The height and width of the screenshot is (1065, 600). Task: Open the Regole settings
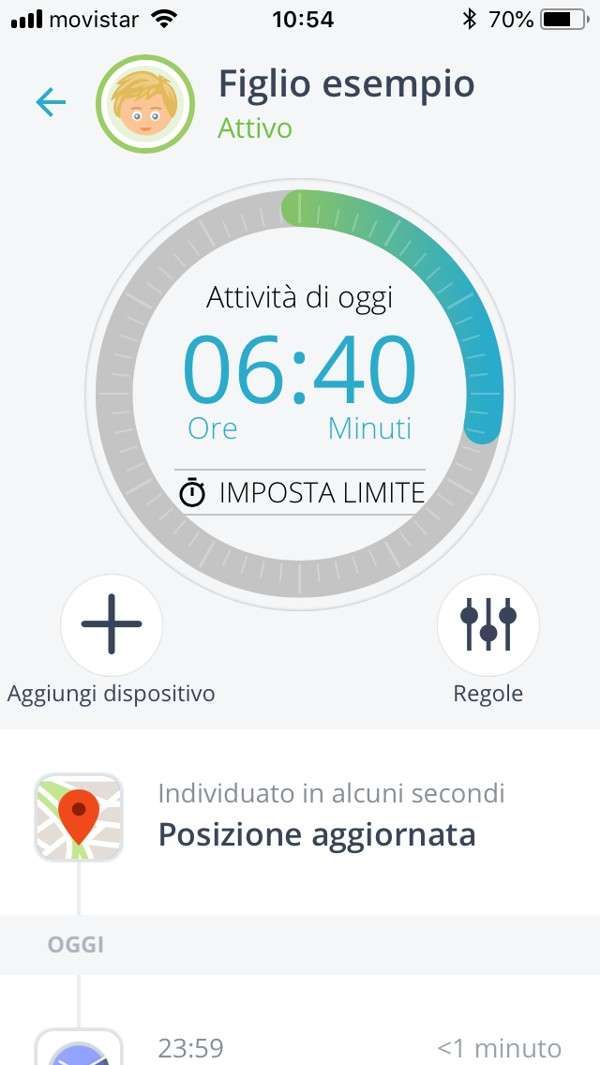488,624
